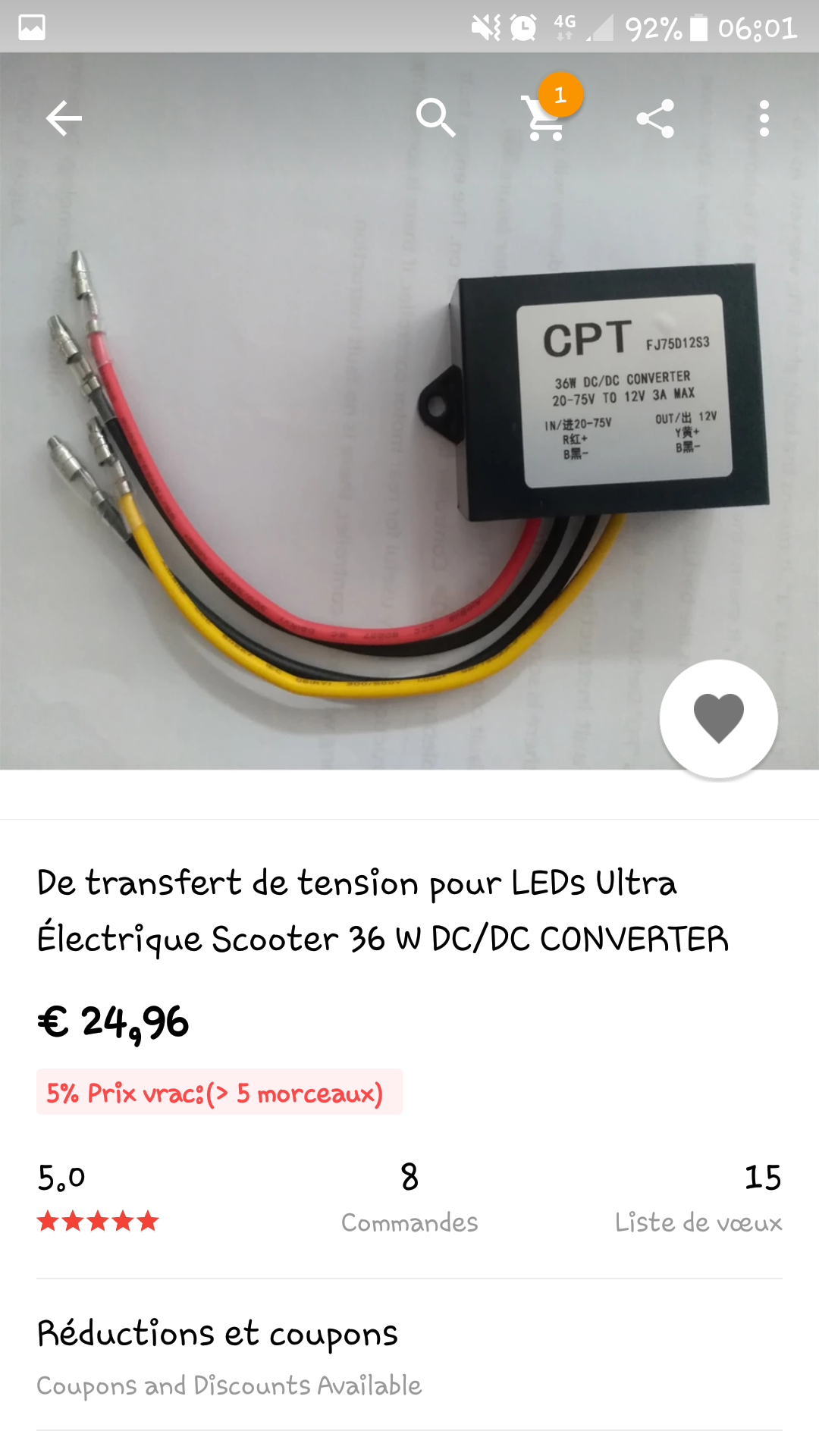Open Réductions et coupons section

point(409,1355)
